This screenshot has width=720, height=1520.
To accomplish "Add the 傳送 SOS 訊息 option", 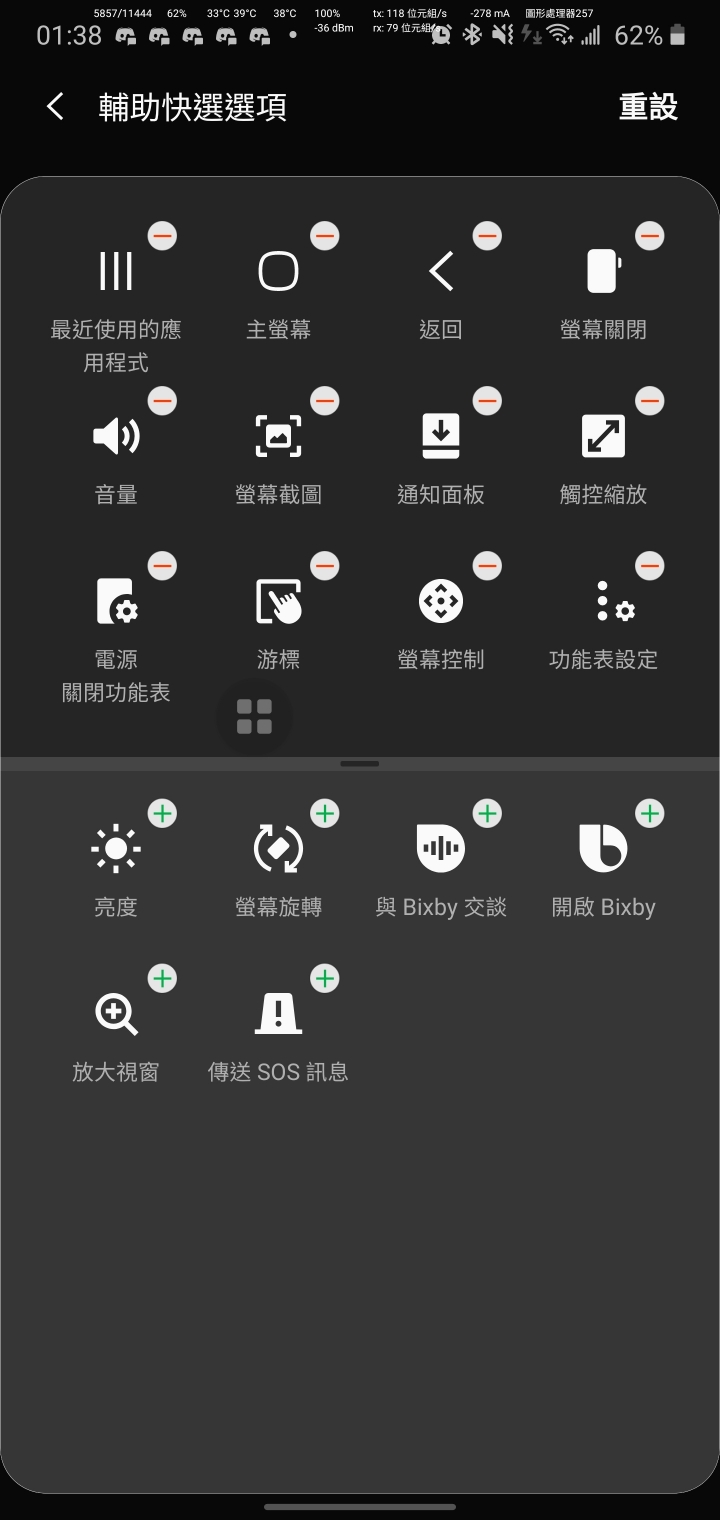I will pyautogui.click(x=325, y=979).
